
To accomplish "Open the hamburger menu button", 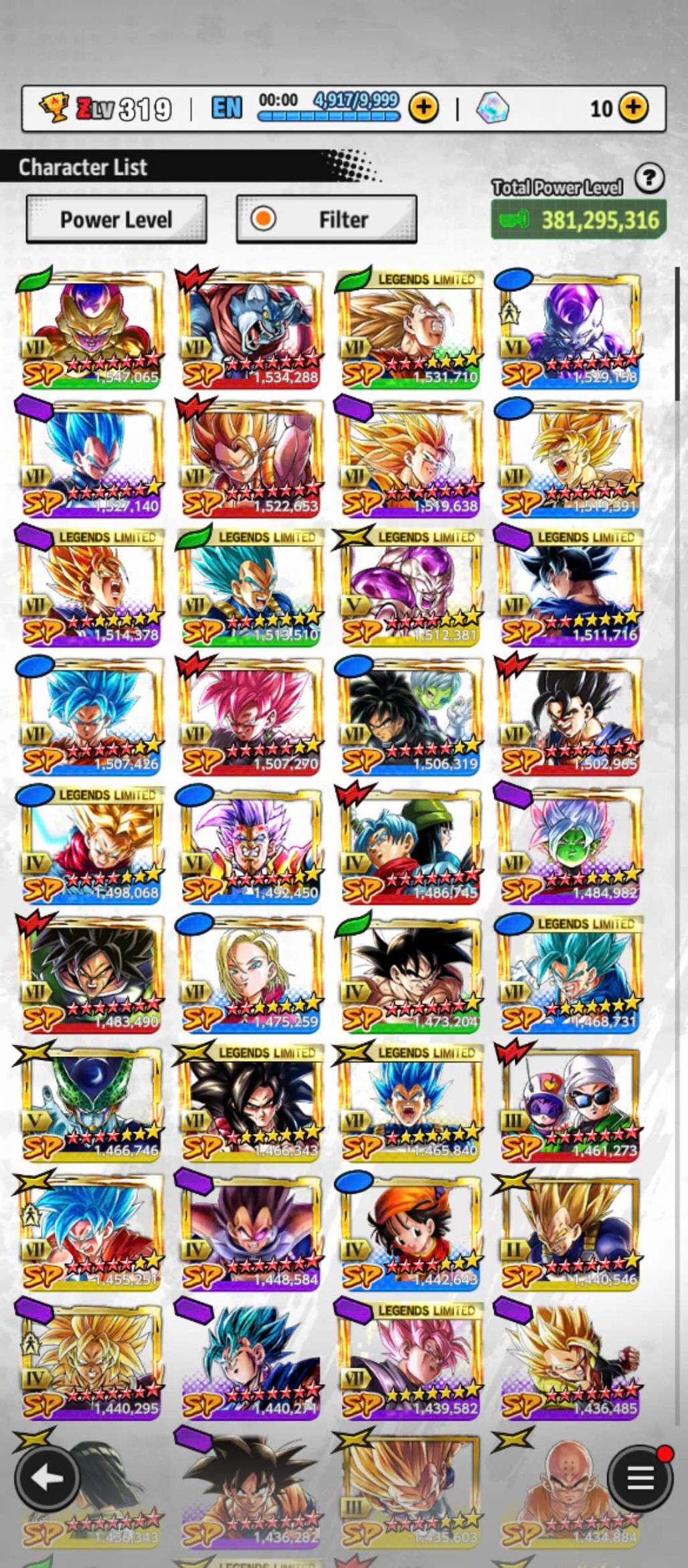I will (x=640, y=1478).
